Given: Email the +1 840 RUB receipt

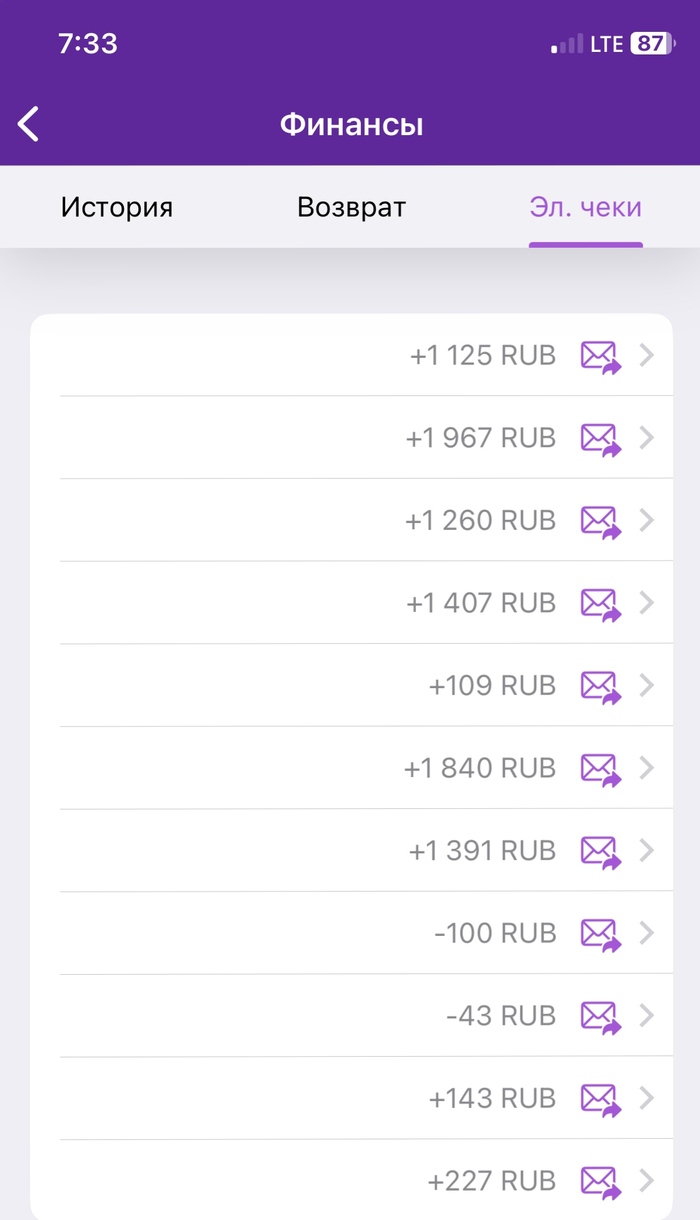Looking at the screenshot, I should point(600,768).
